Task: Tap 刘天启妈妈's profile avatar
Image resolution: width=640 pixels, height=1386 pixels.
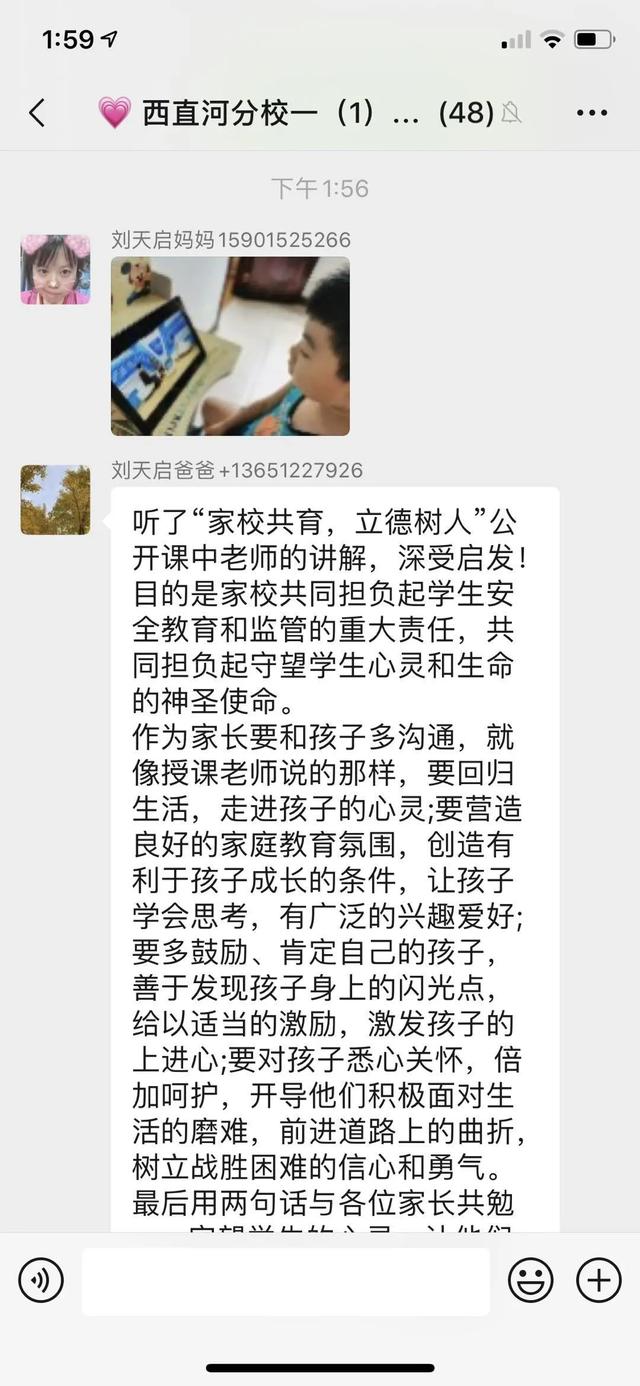Action: pyautogui.click(x=55, y=269)
